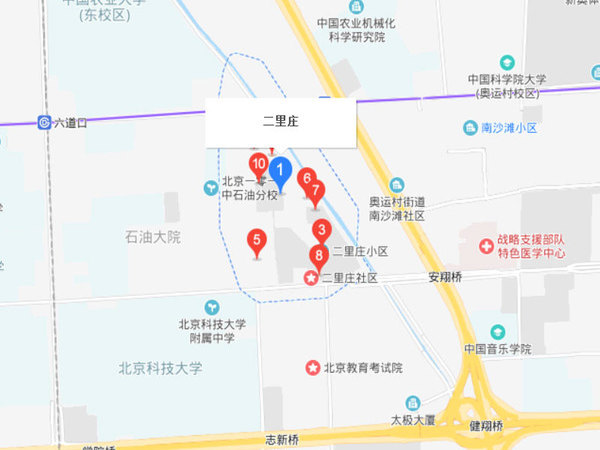
Task: Tap the 二里庄 info label popup
Action: click(281, 123)
